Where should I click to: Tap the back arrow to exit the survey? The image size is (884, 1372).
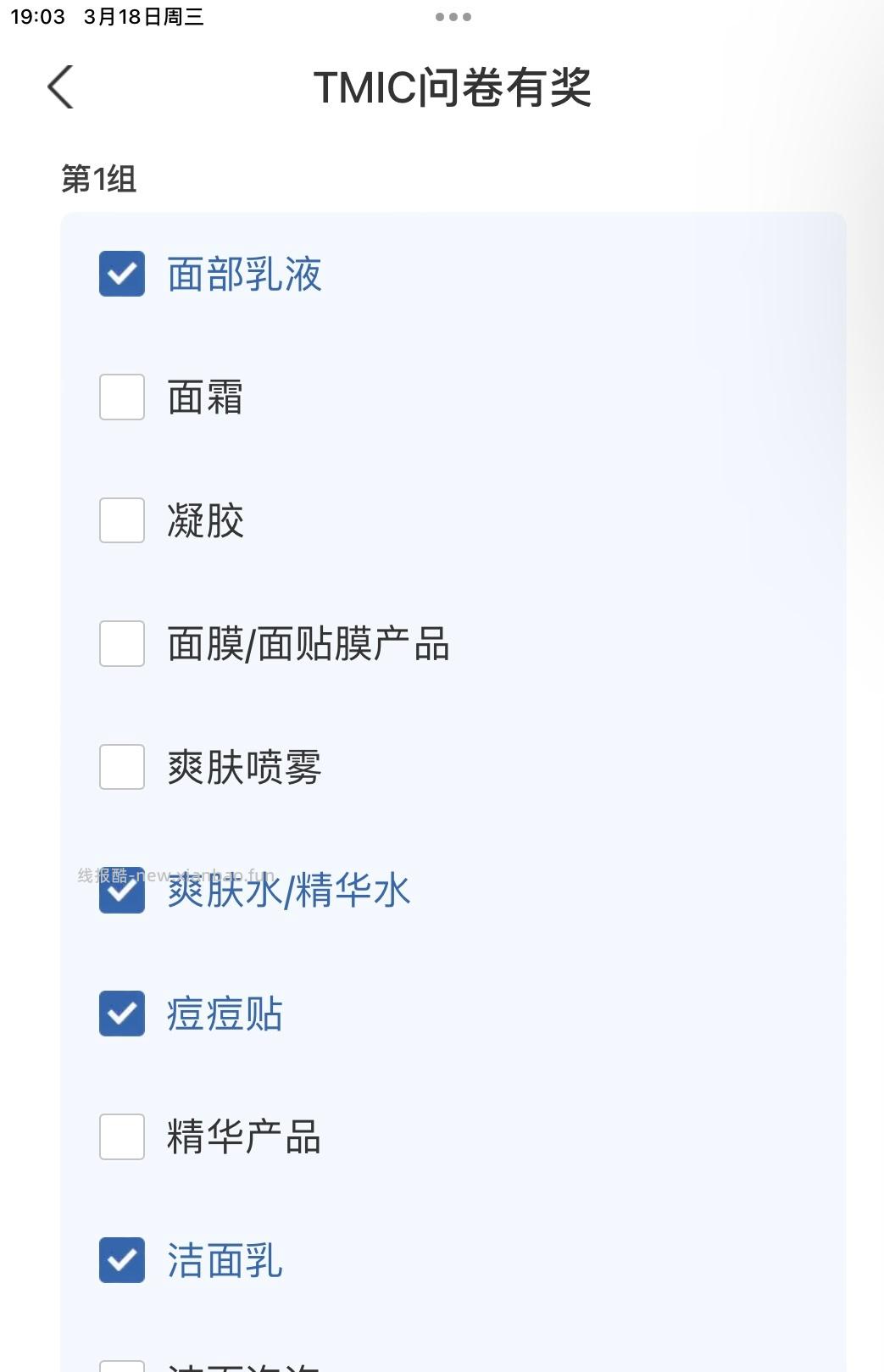click(60, 86)
